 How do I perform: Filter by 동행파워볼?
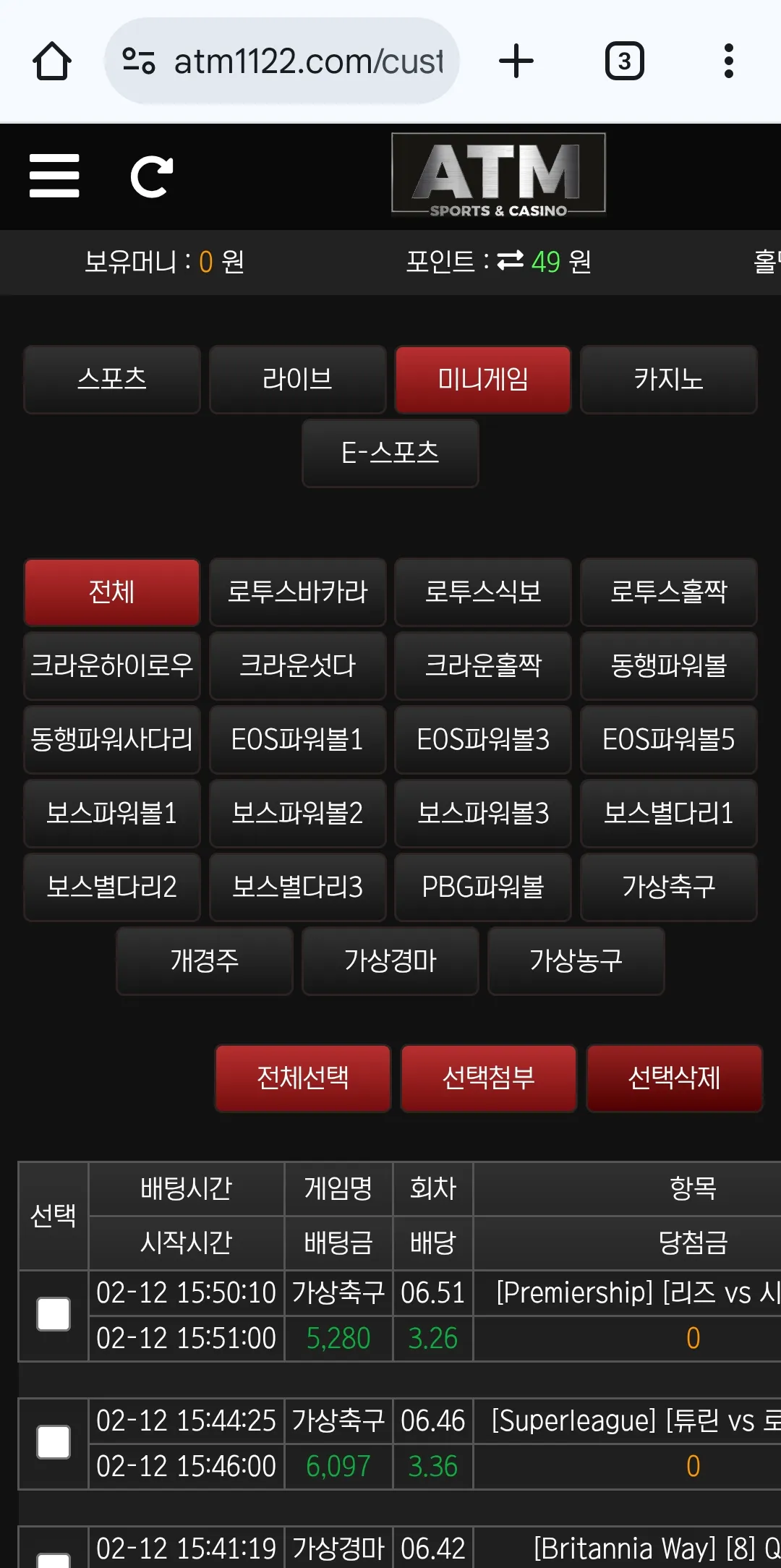668,666
